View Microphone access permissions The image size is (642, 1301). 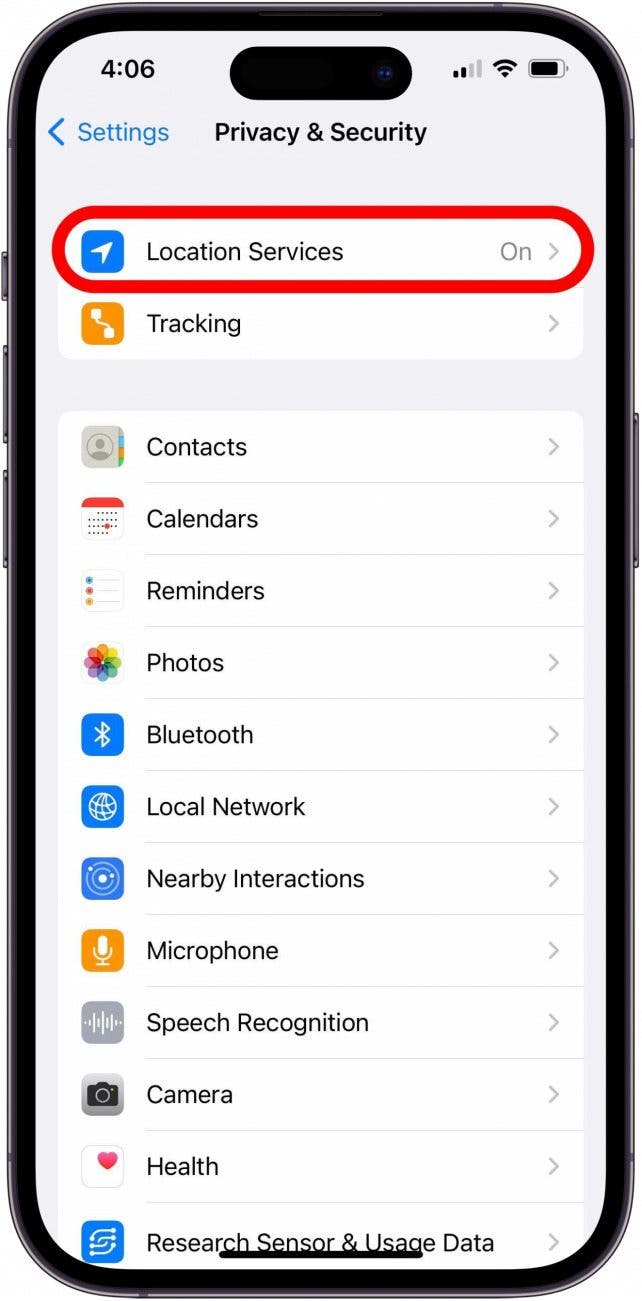[320, 951]
